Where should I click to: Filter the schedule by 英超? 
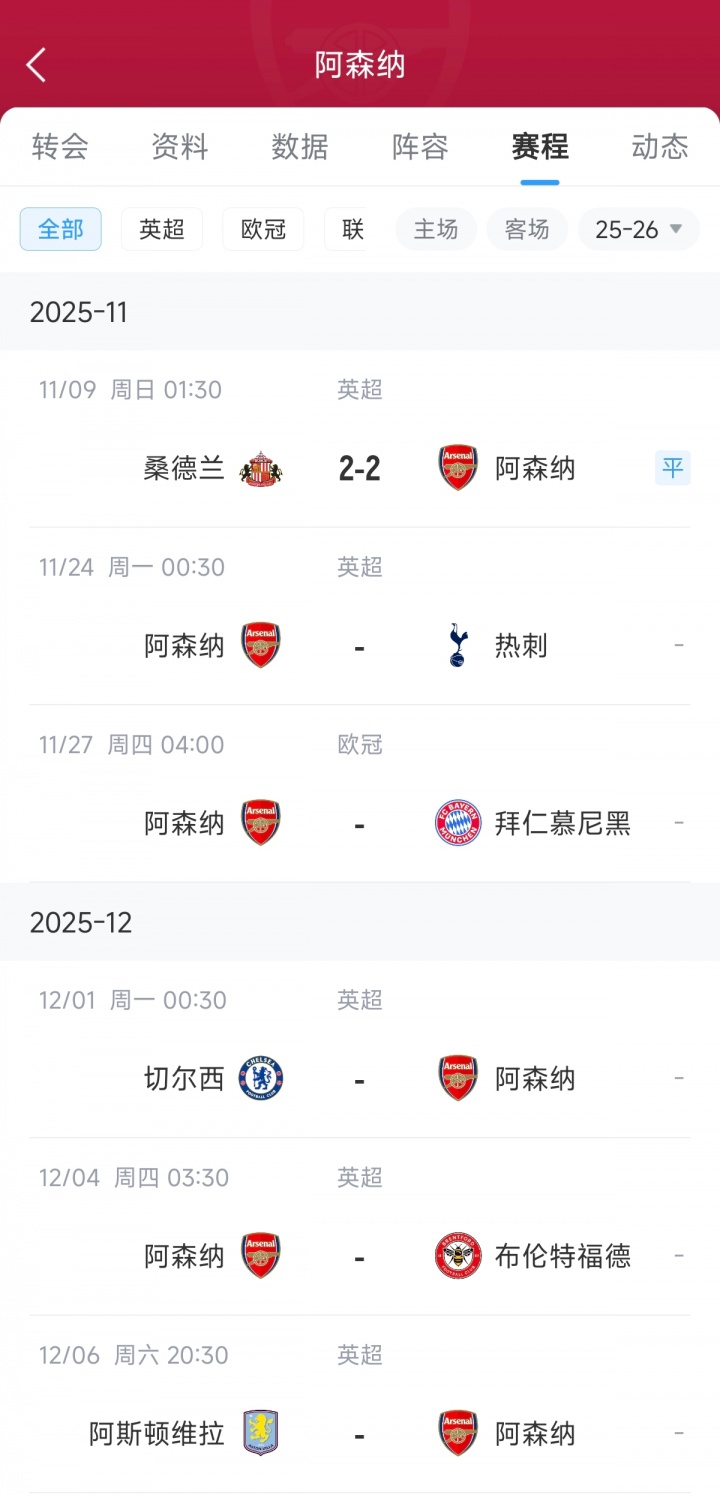pos(162,229)
